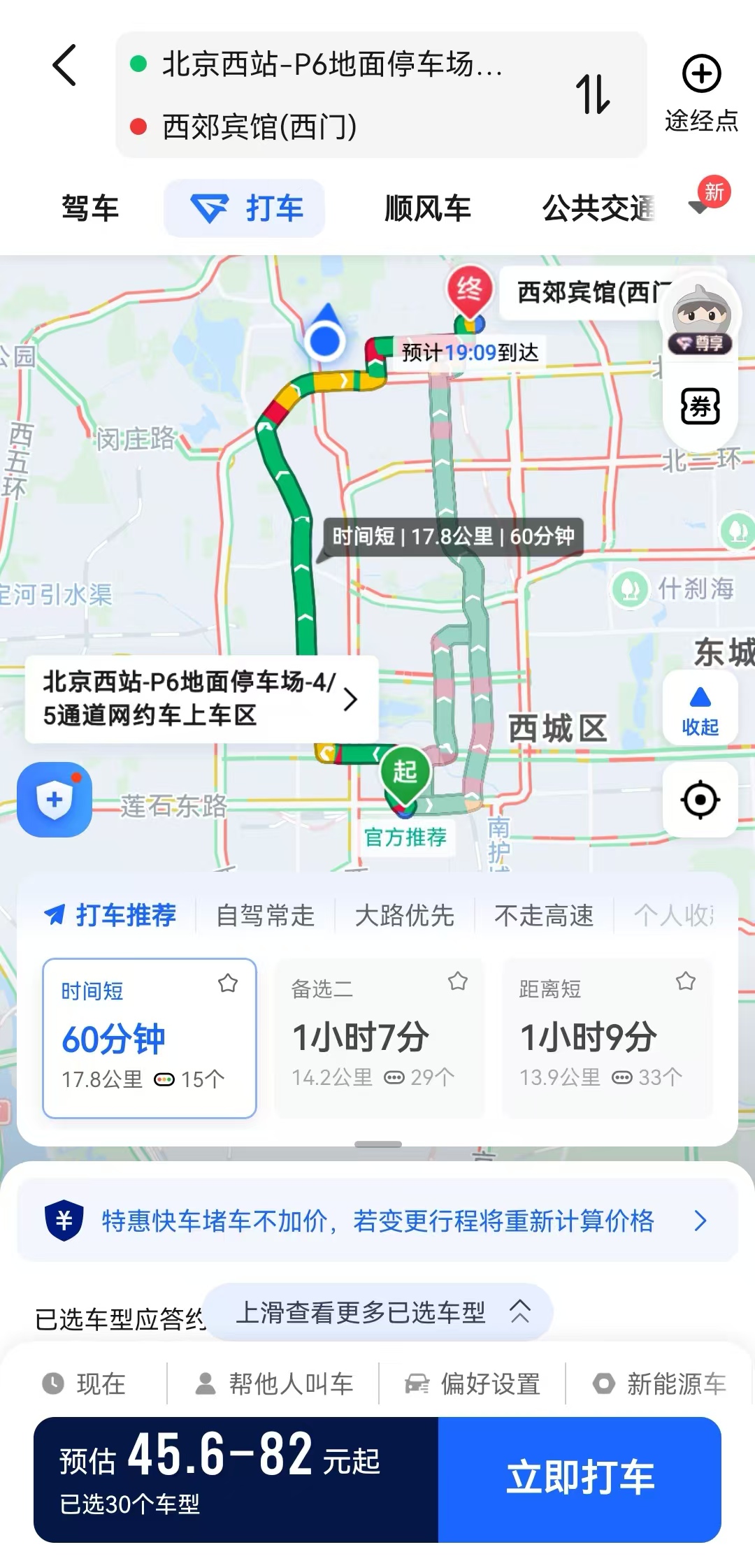The height and width of the screenshot is (1568, 755).
Task: Open the 特惠快车堵车不加价 notice
Action: [x=377, y=1221]
